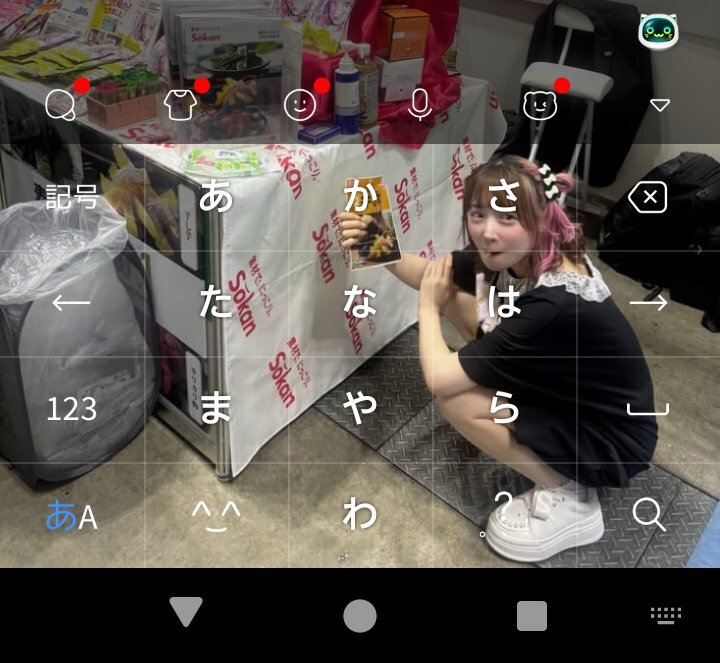Open the keyboard theme shirt icon
This screenshot has height=663, width=720.
pyautogui.click(x=180, y=105)
